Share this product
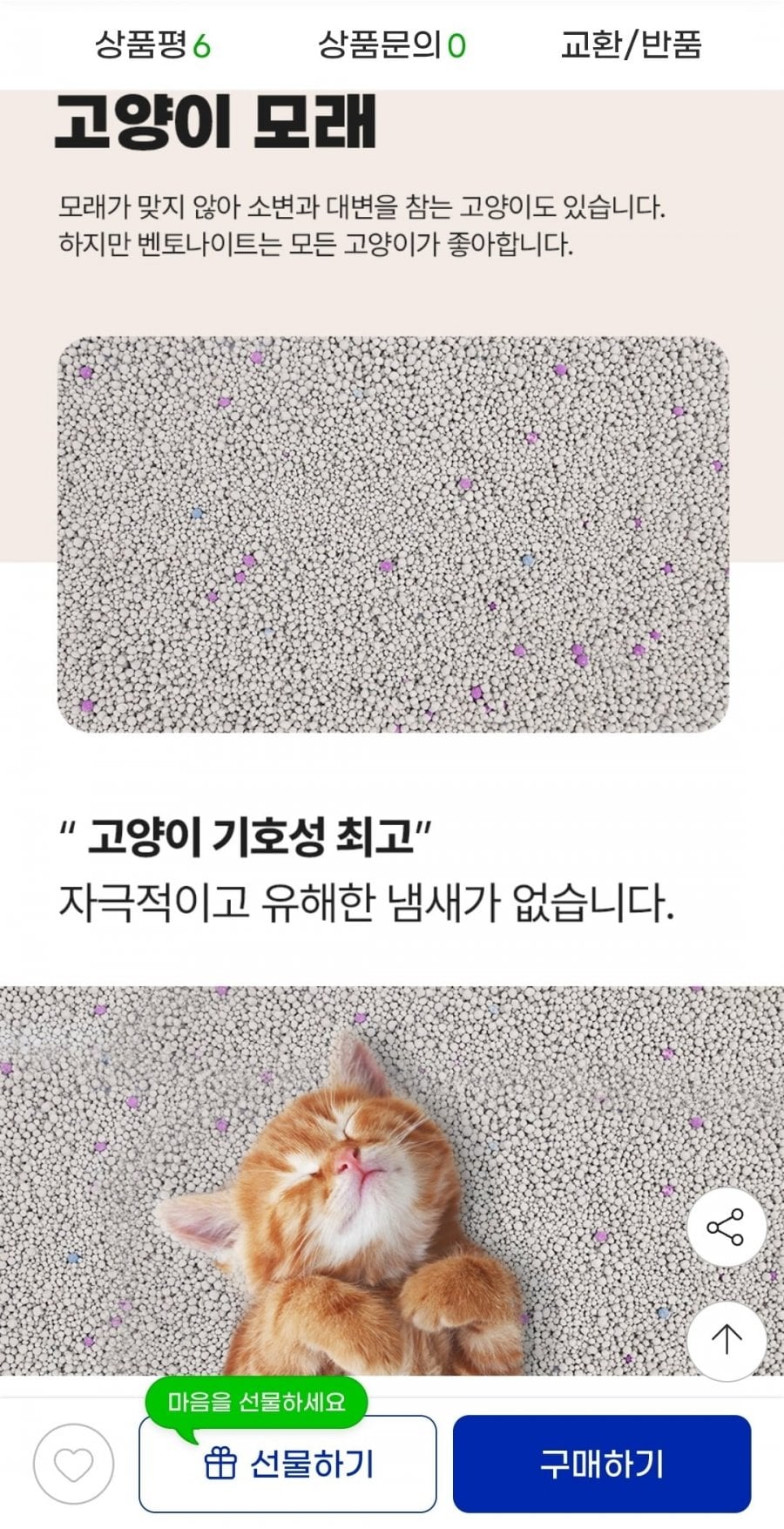 [726, 1228]
